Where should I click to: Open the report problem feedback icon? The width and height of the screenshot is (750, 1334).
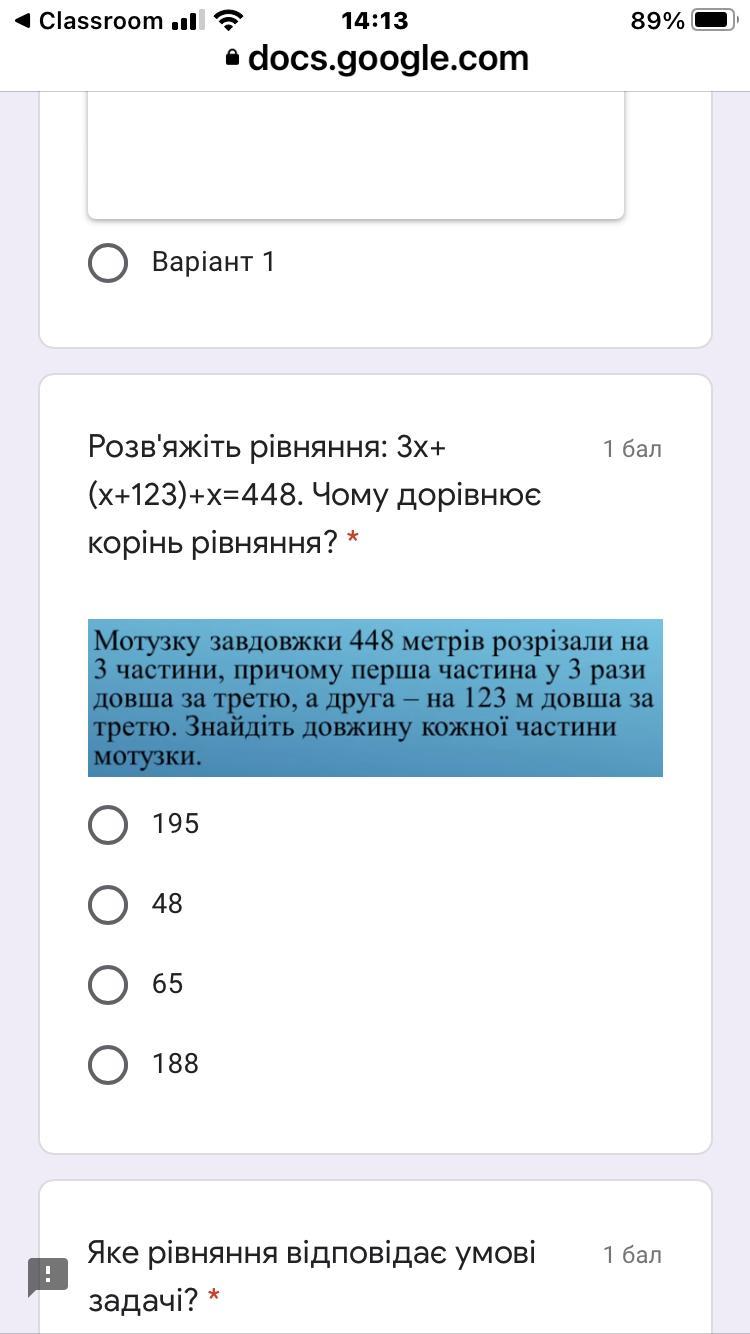coord(47,1275)
